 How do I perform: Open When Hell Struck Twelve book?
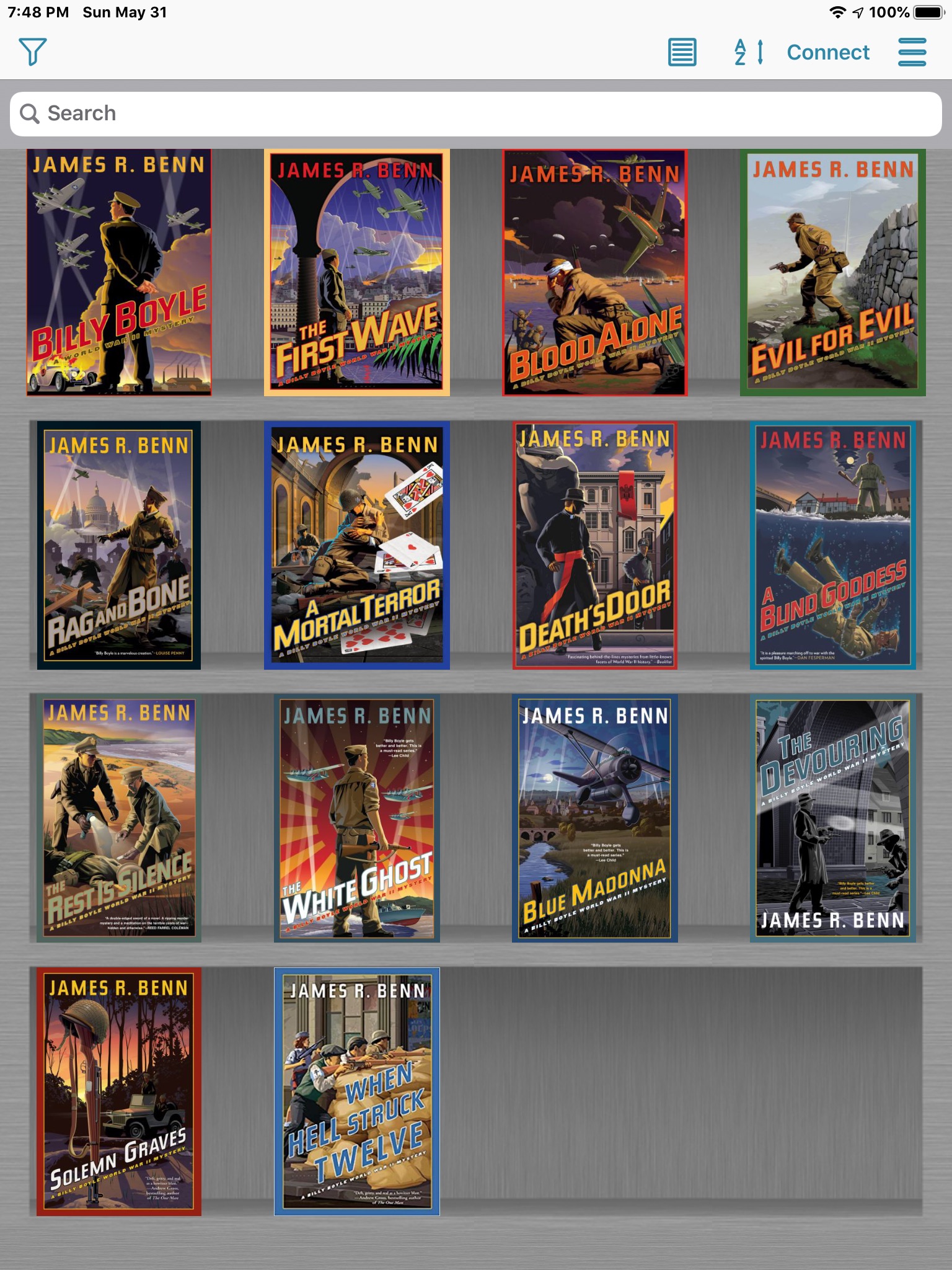coord(357,1091)
